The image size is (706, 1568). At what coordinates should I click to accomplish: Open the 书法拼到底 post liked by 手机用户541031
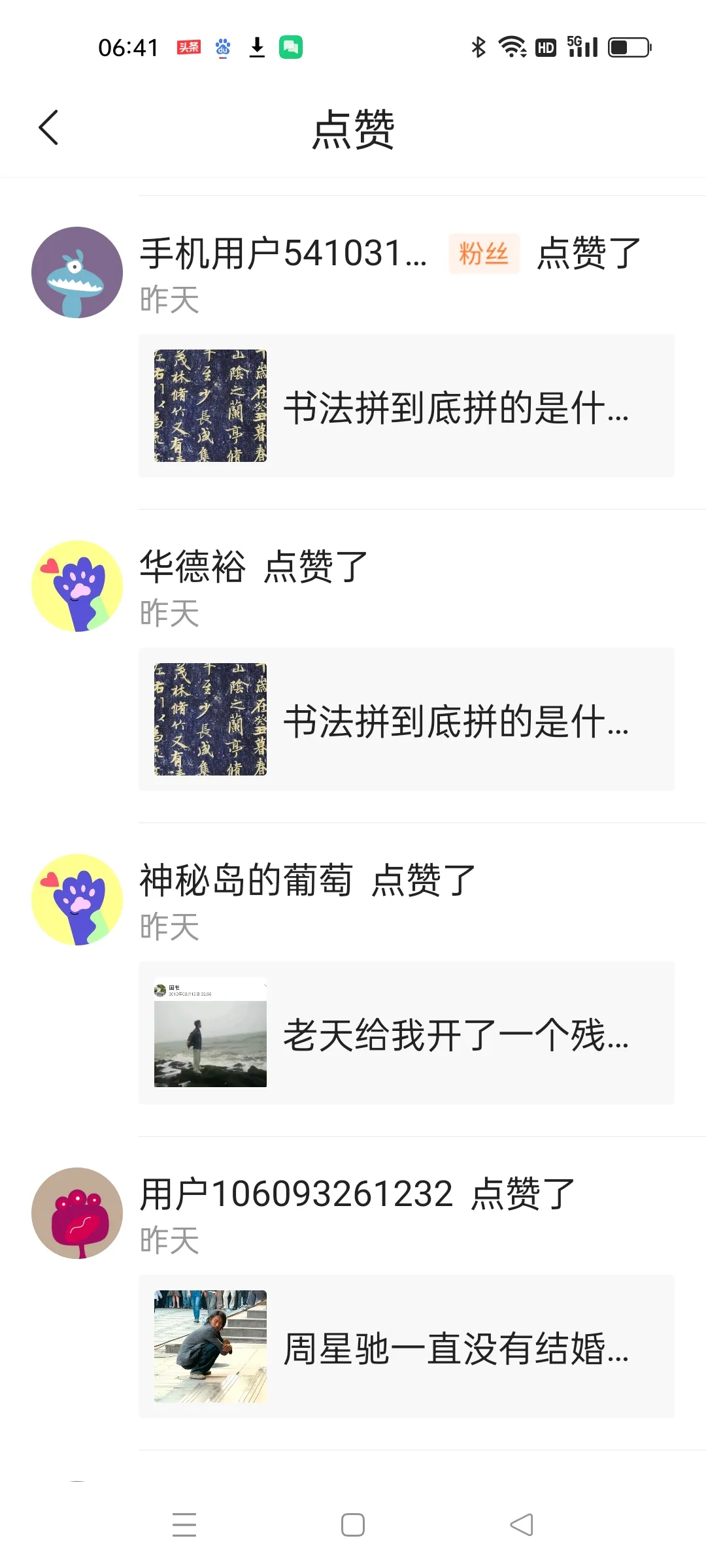coord(406,406)
